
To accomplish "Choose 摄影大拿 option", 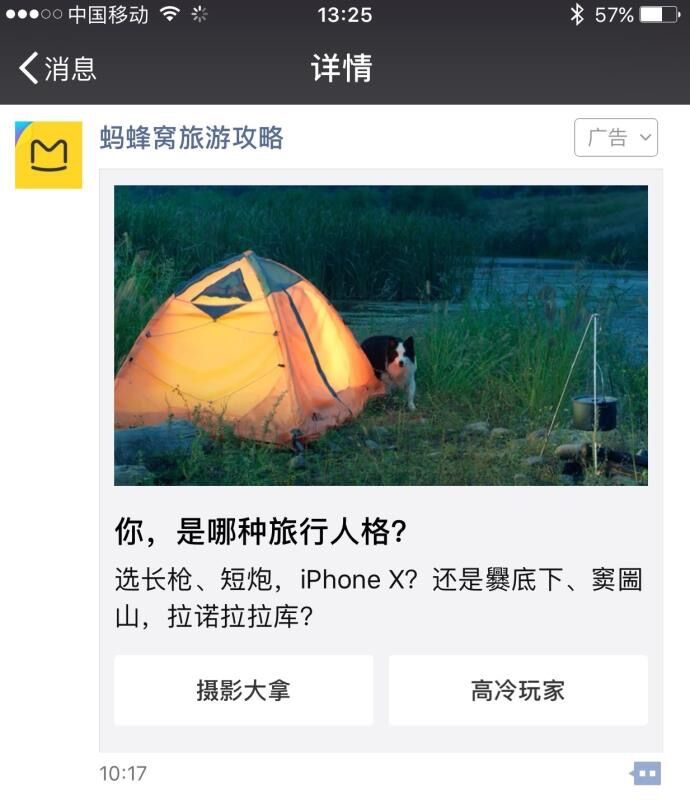I will 243,690.
